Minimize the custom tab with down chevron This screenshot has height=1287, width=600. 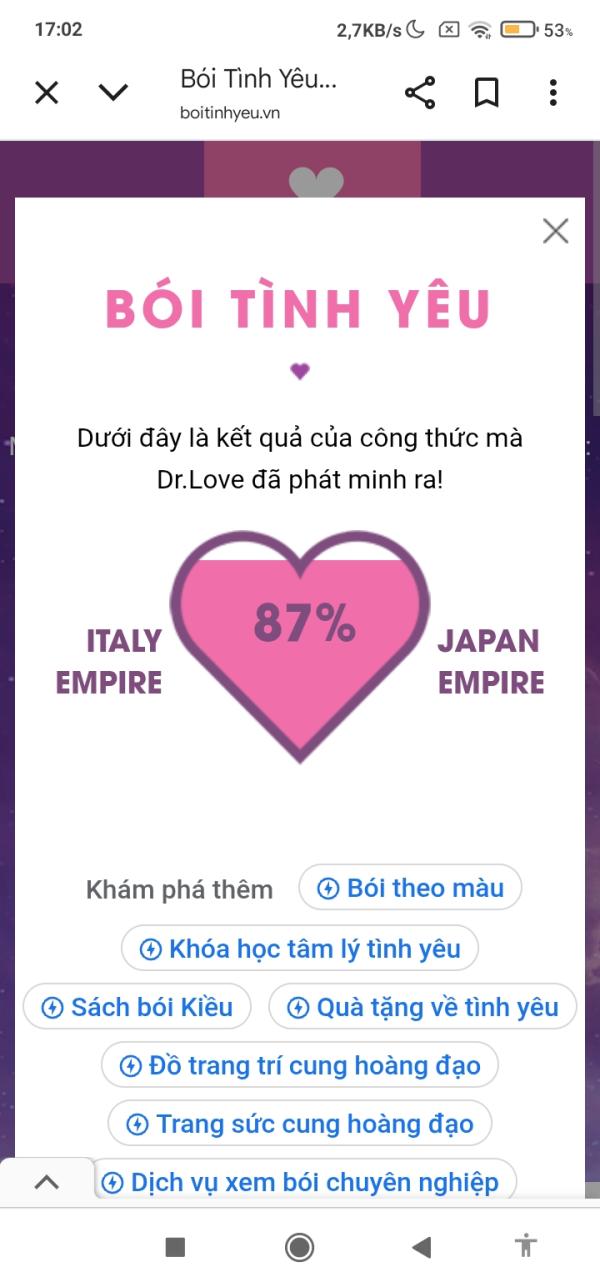click(x=114, y=93)
